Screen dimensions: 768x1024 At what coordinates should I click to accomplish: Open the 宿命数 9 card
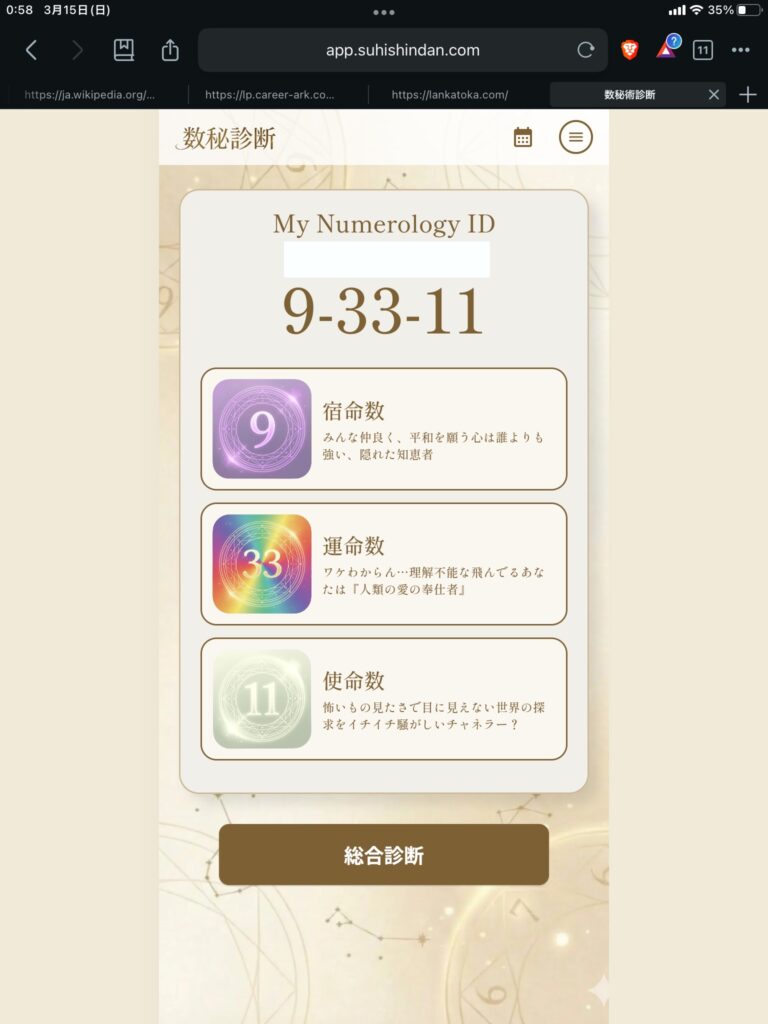[384, 429]
